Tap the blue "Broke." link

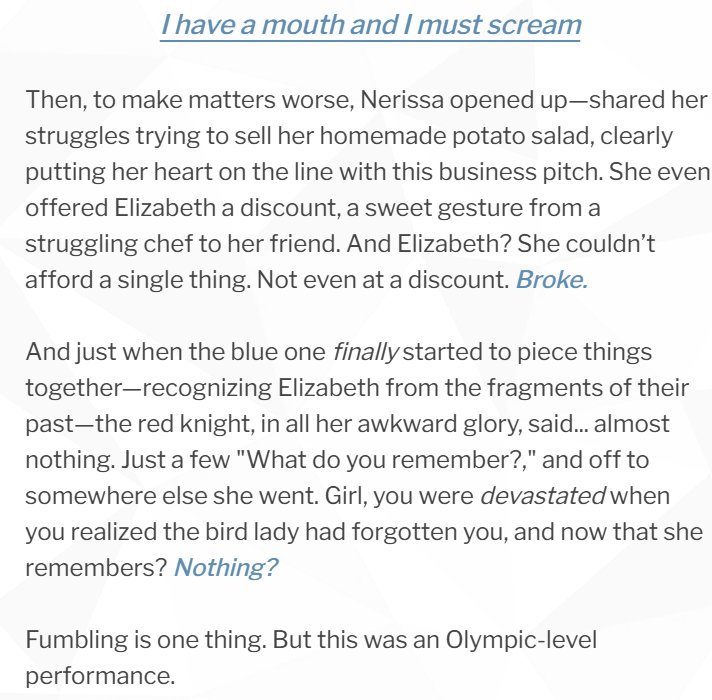click(x=551, y=281)
